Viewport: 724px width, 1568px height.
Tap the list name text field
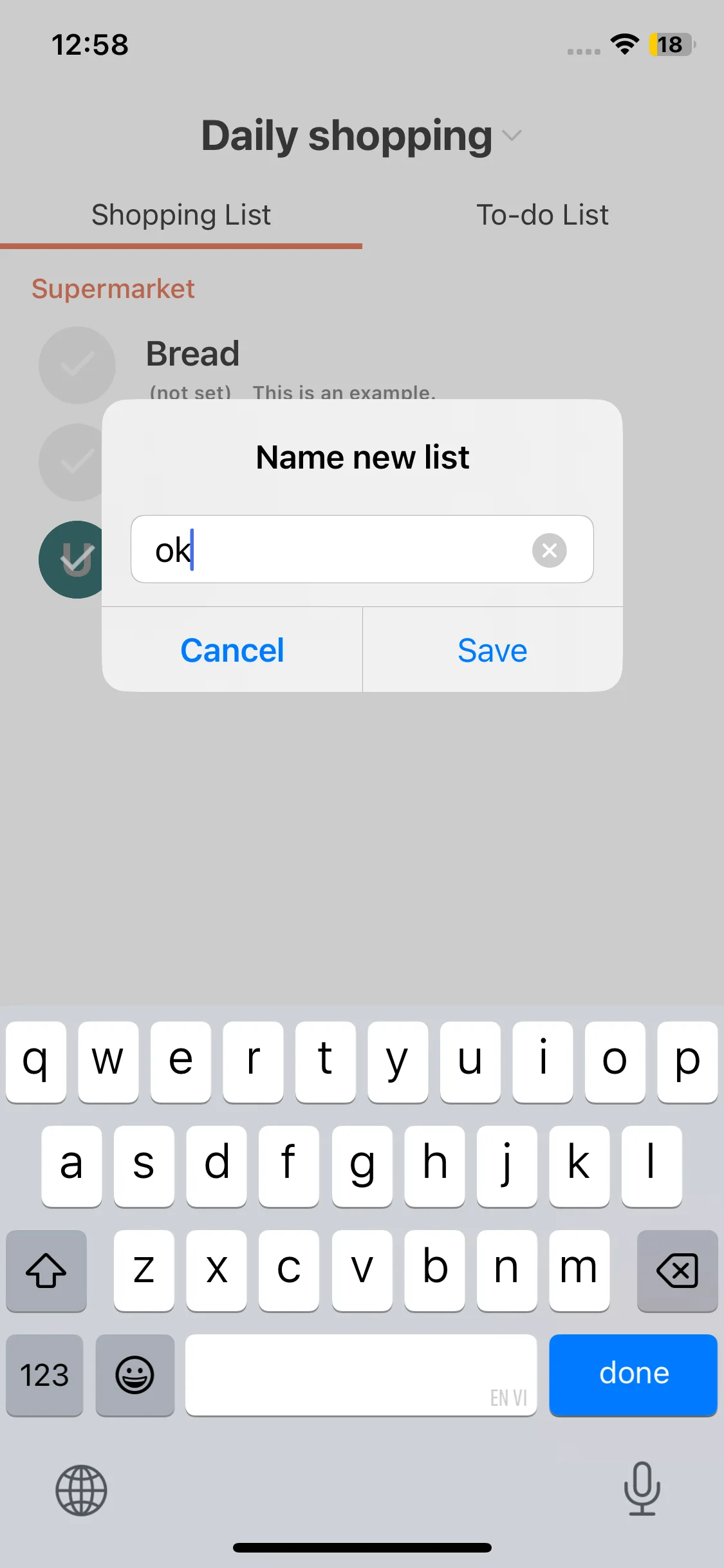(x=362, y=549)
